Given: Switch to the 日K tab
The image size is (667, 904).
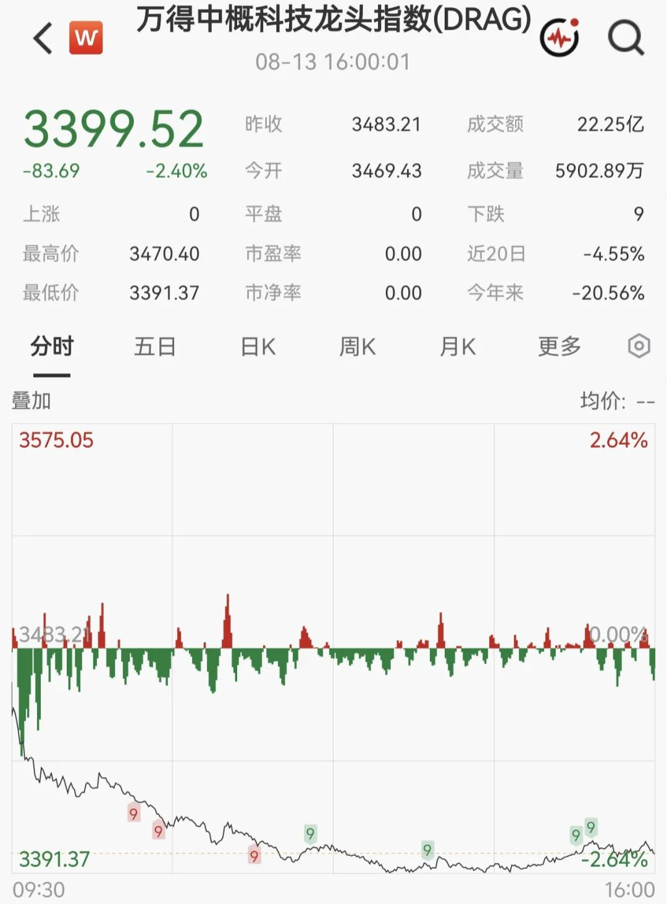Looking at the screenshot, I should (258, 346).
